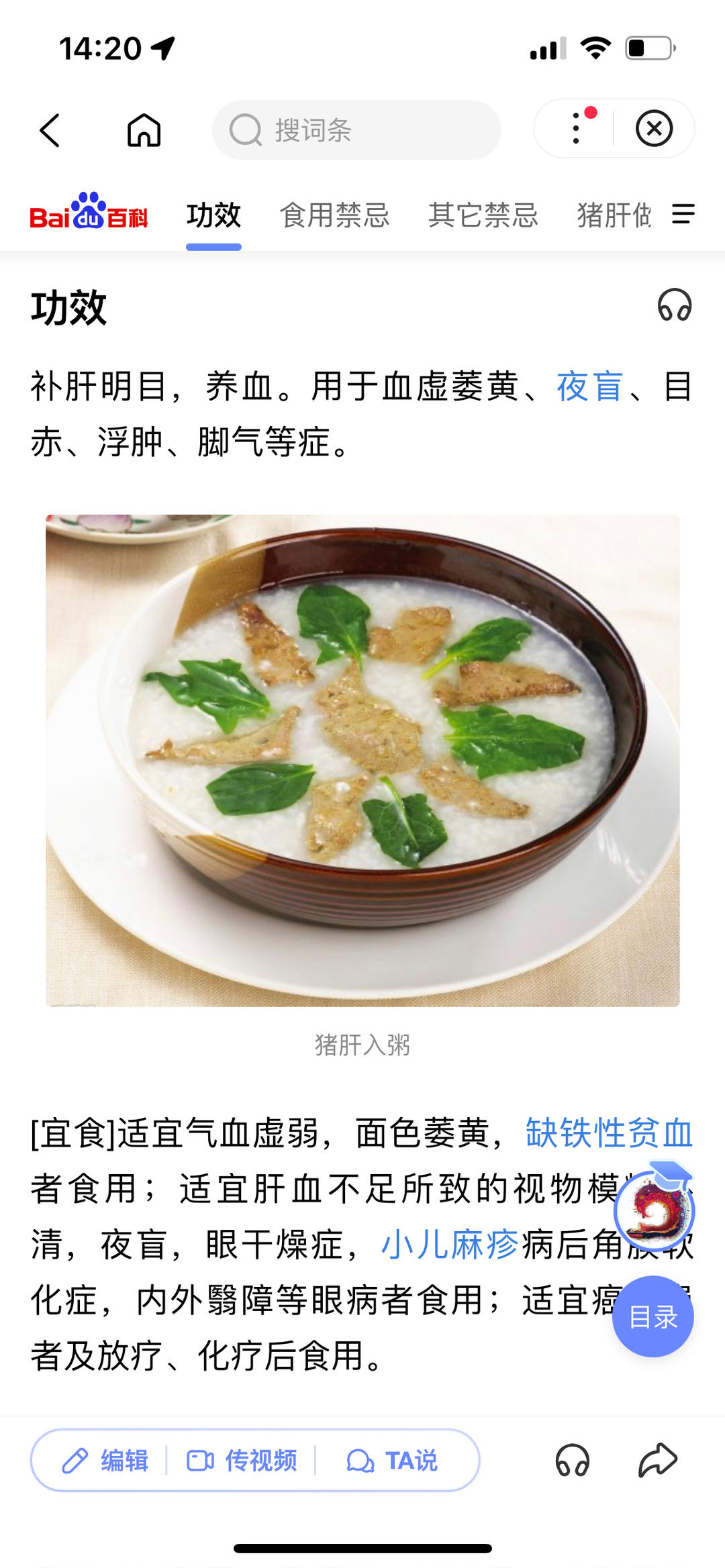Open the 缺铁性贫血 link

(608, 1133)
